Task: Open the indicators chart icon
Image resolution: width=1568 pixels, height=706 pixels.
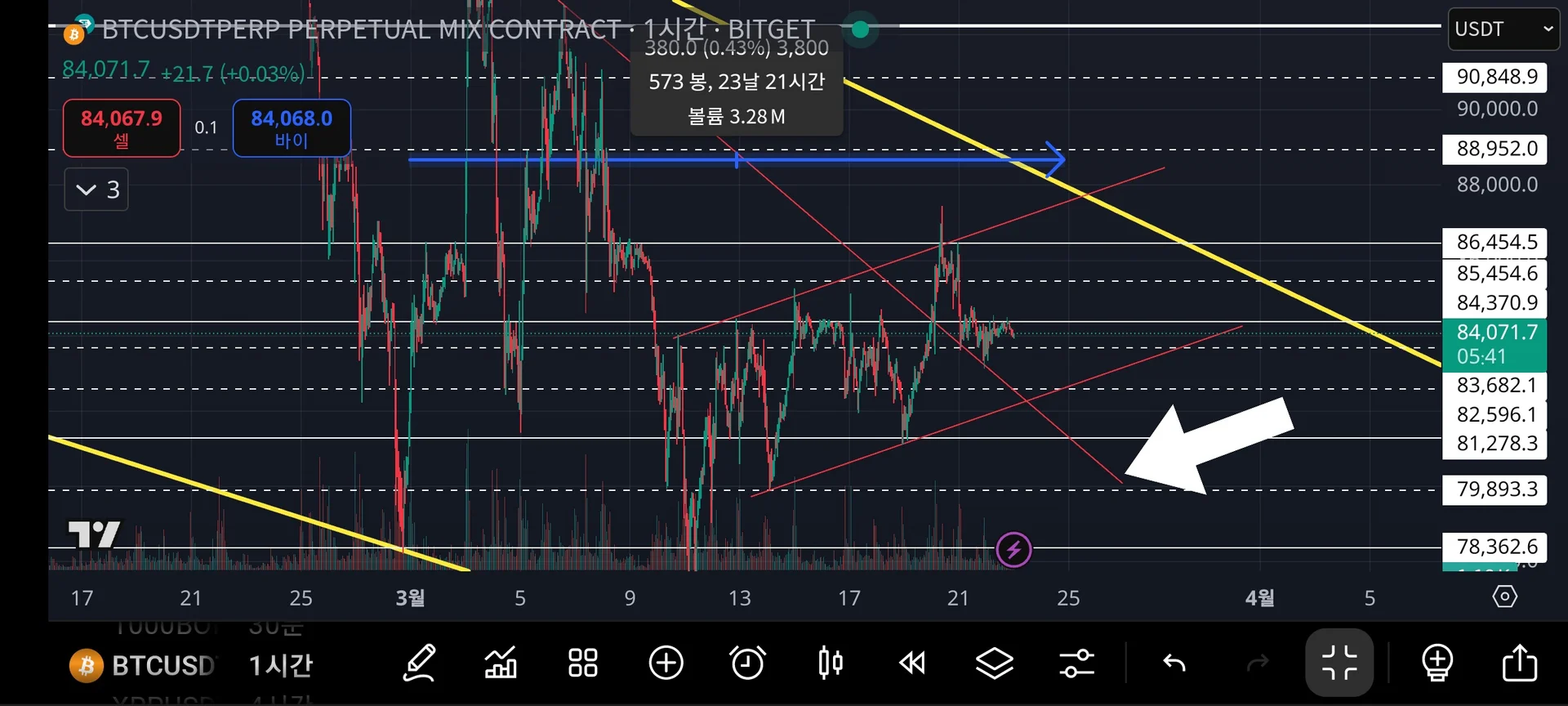Action: pyautogui.click(x=501, y=663)
